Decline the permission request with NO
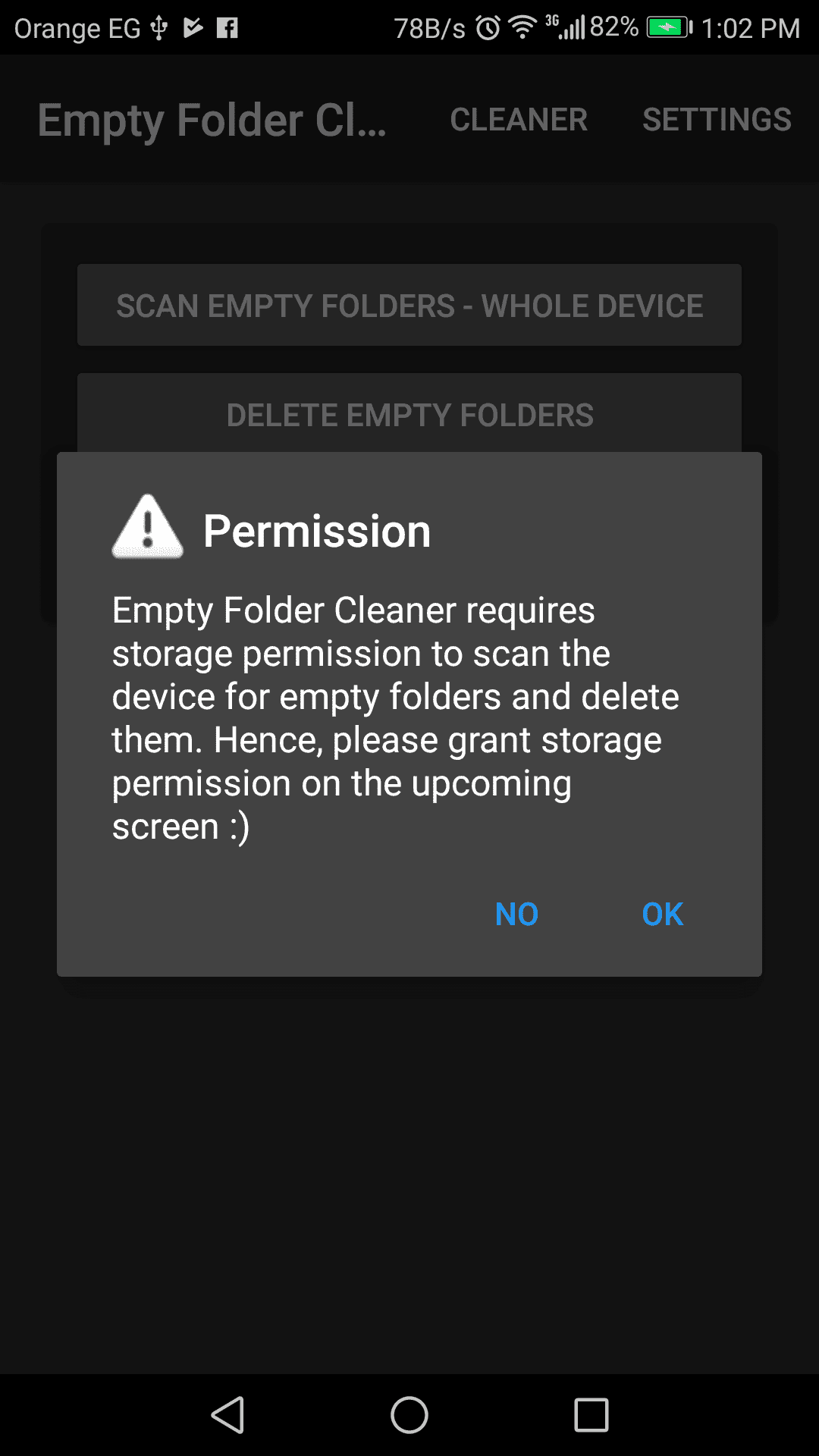 (x=516, y=914)
